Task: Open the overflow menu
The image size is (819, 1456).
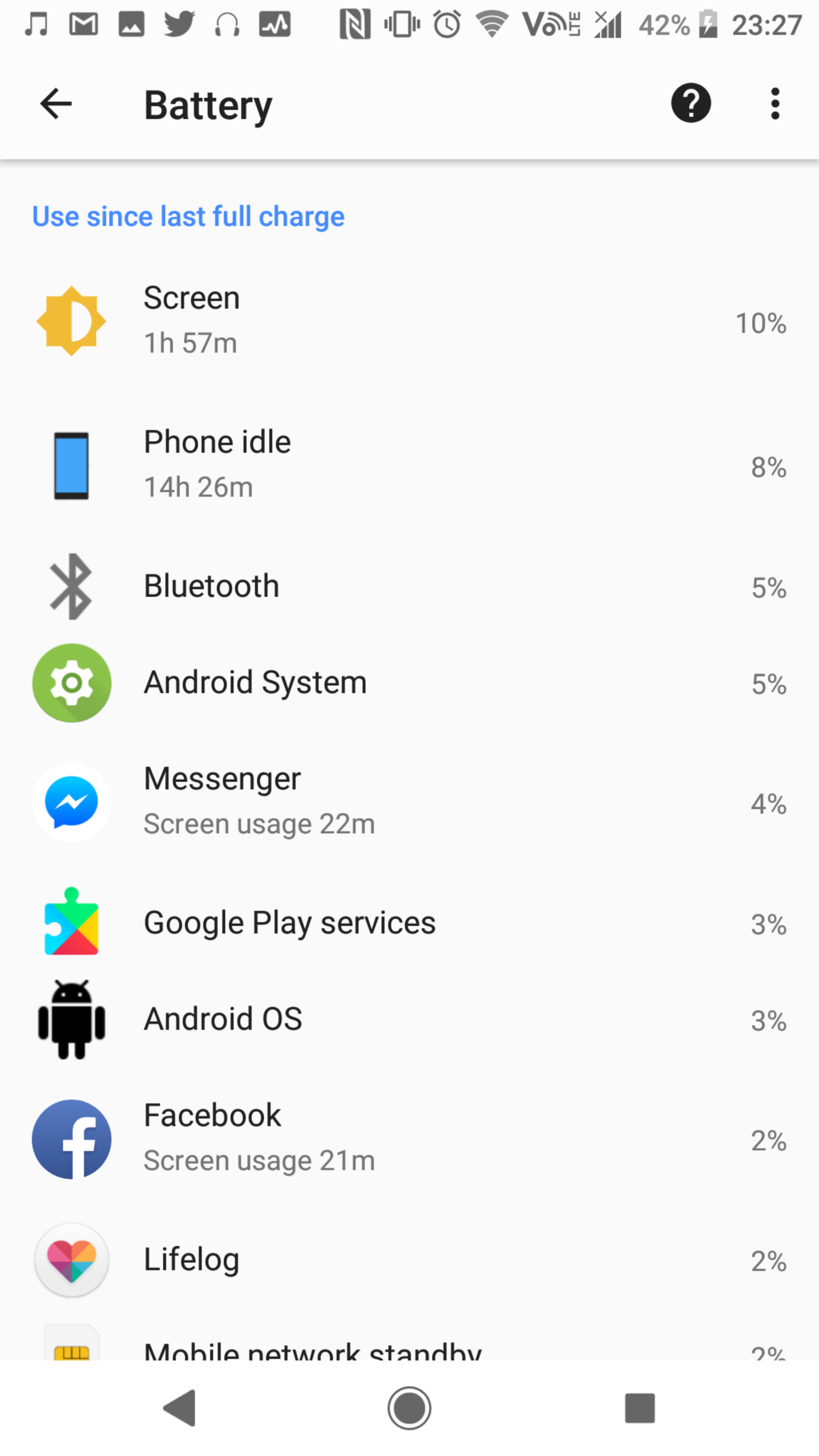Action: tap(774, 104)
